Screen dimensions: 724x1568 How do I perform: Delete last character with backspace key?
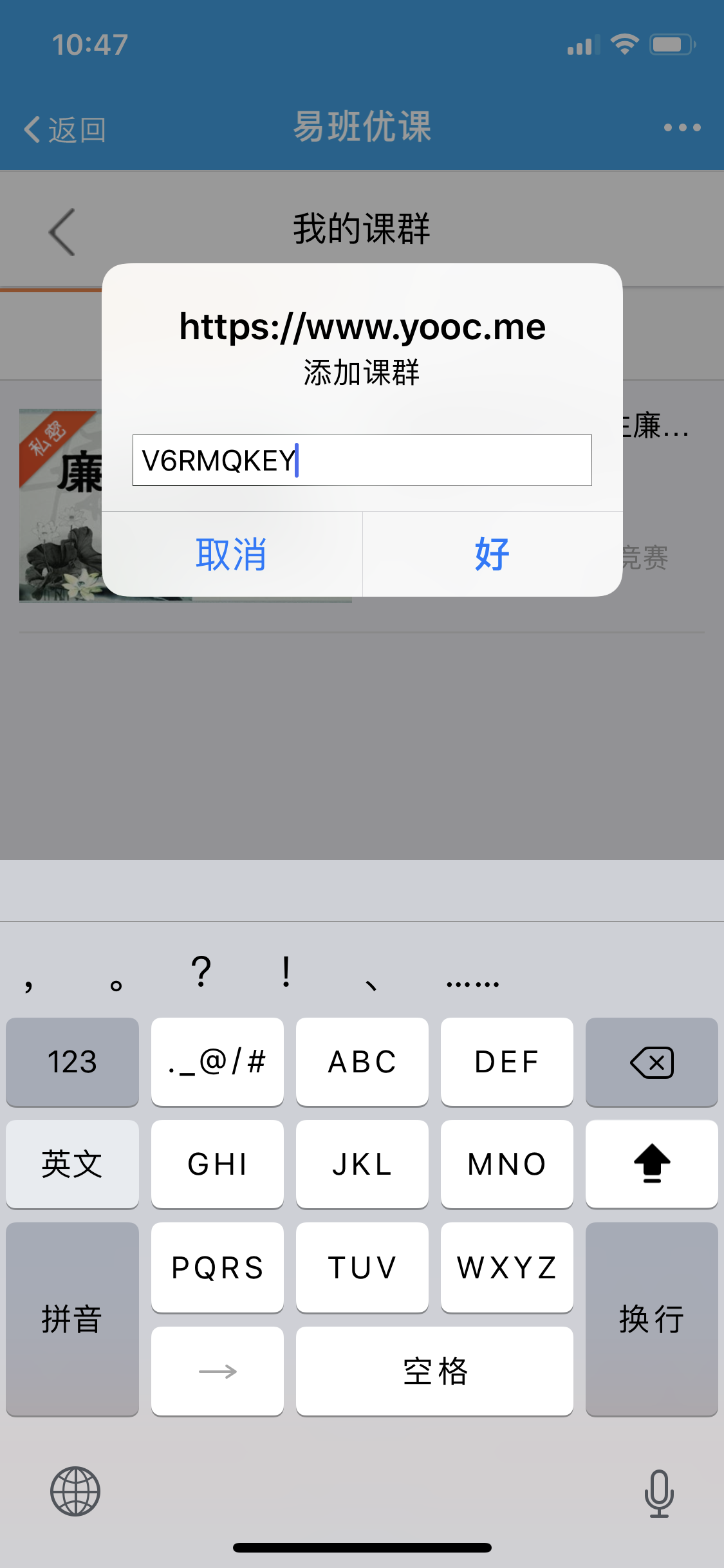pyautogui.click(x=651, y=1062)
